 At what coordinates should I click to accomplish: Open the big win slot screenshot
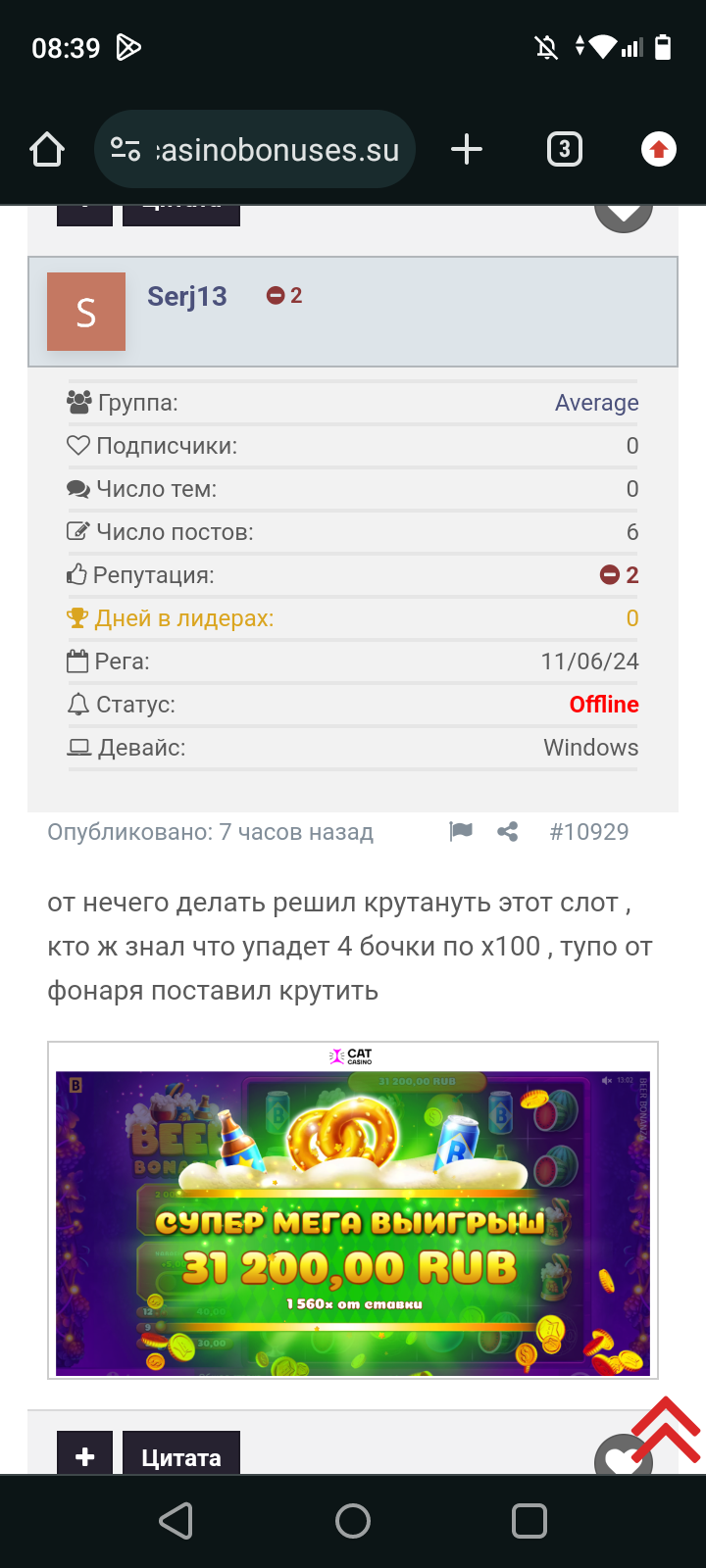coord(353,1210)
